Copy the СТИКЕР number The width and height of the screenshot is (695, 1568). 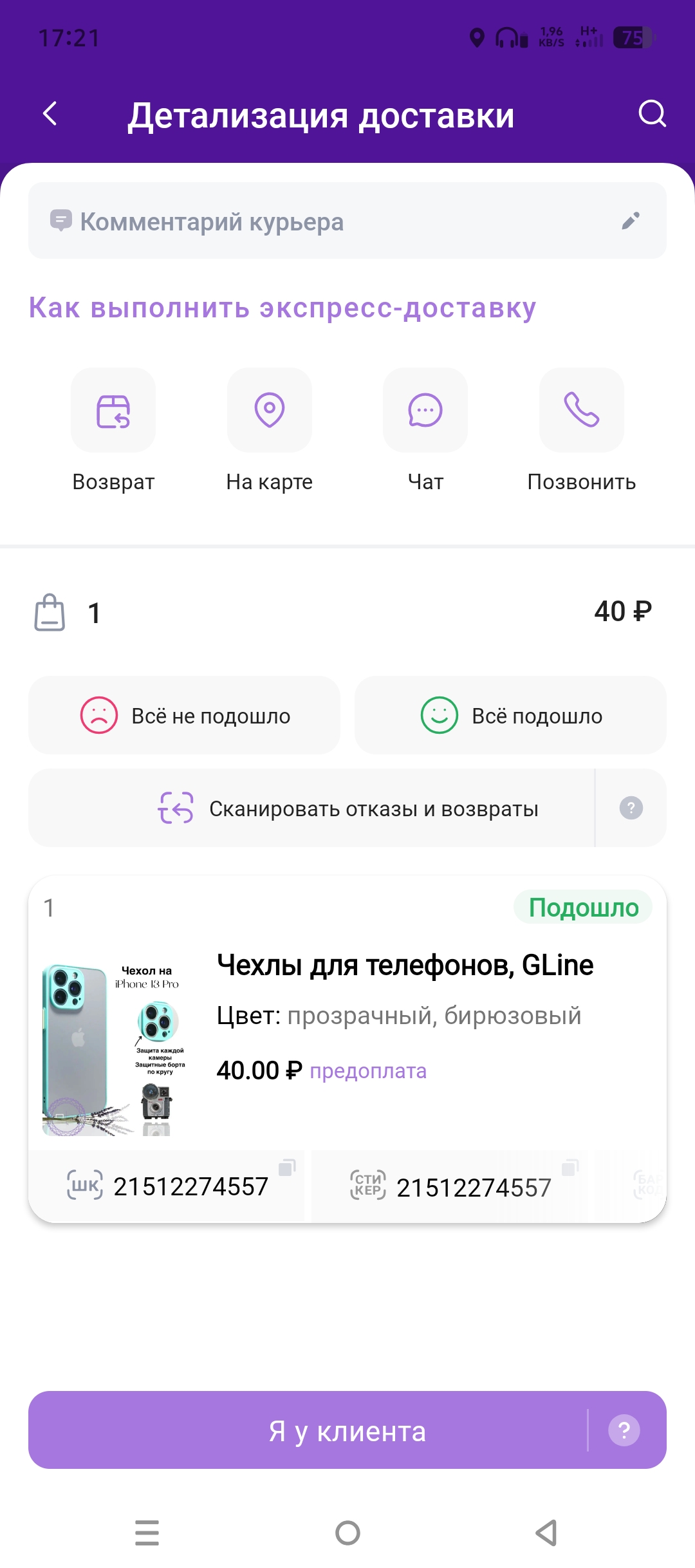[x=570, y=1168]
